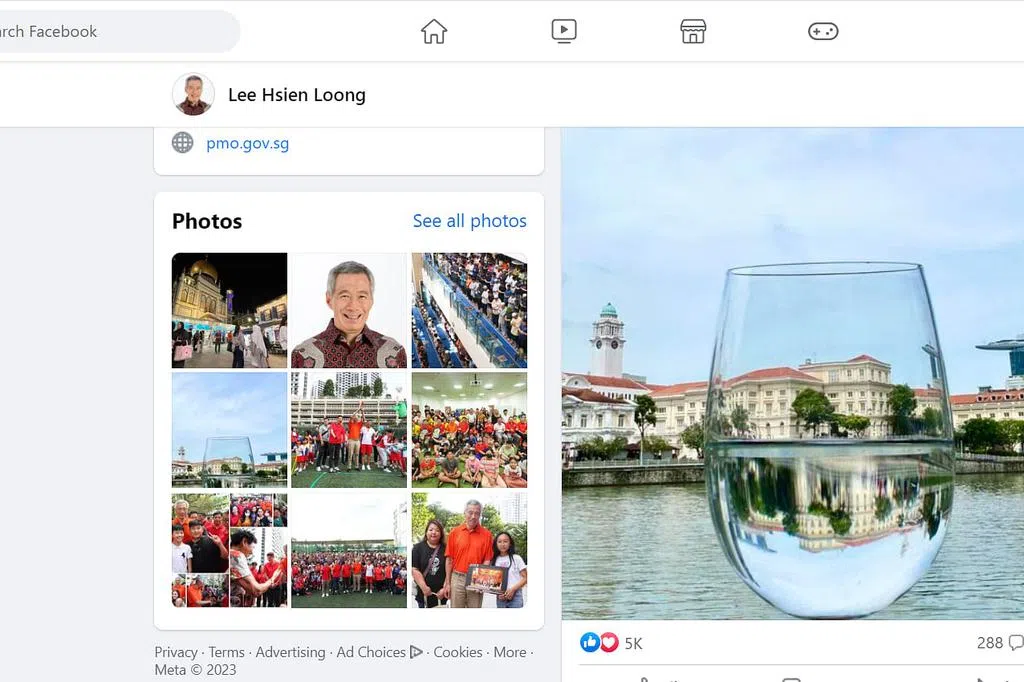Open the Terms footer link
The width and height of the screenshot is (1024, 682).
coord(226,652)
